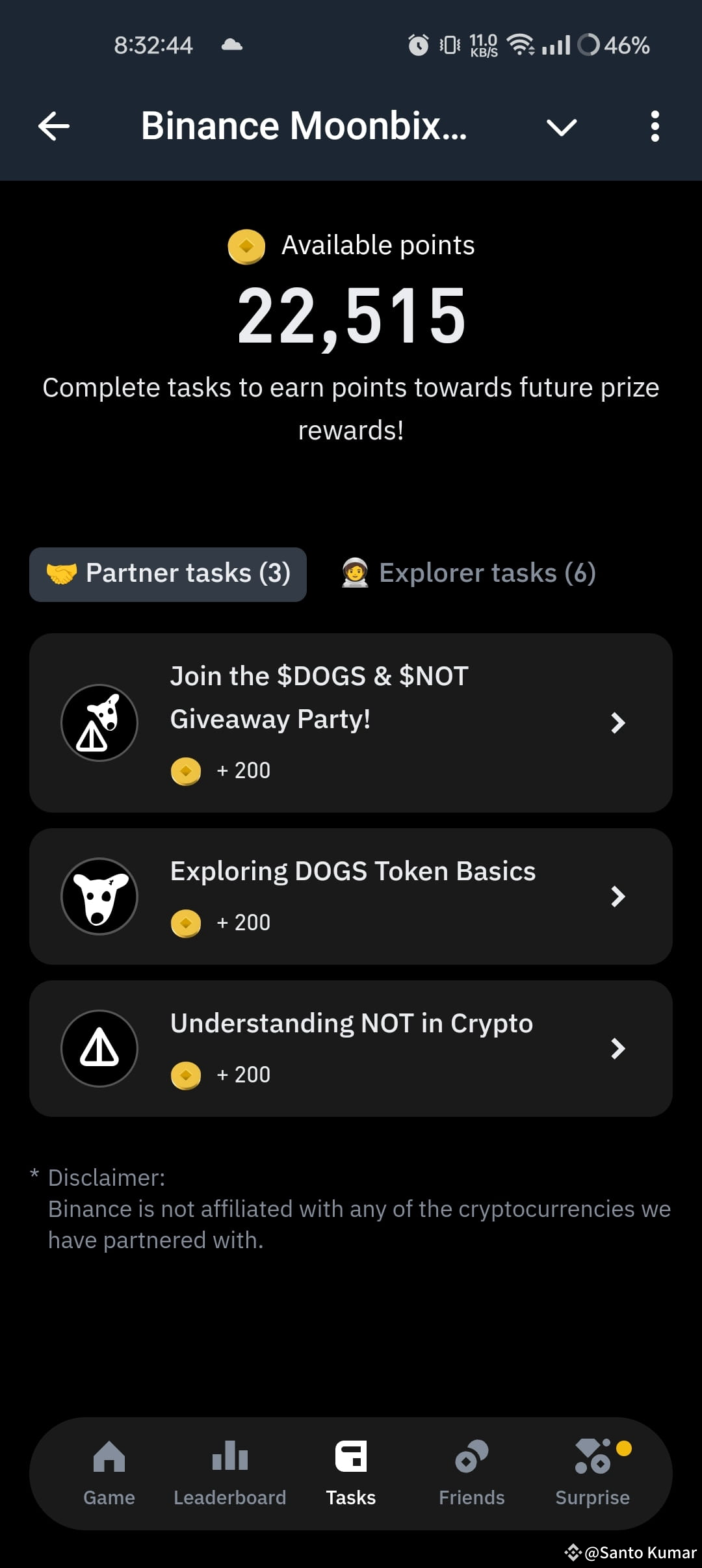Open the three-dot overflow menu
Viewport: 702px width, 1568px height.
[655, 127]
